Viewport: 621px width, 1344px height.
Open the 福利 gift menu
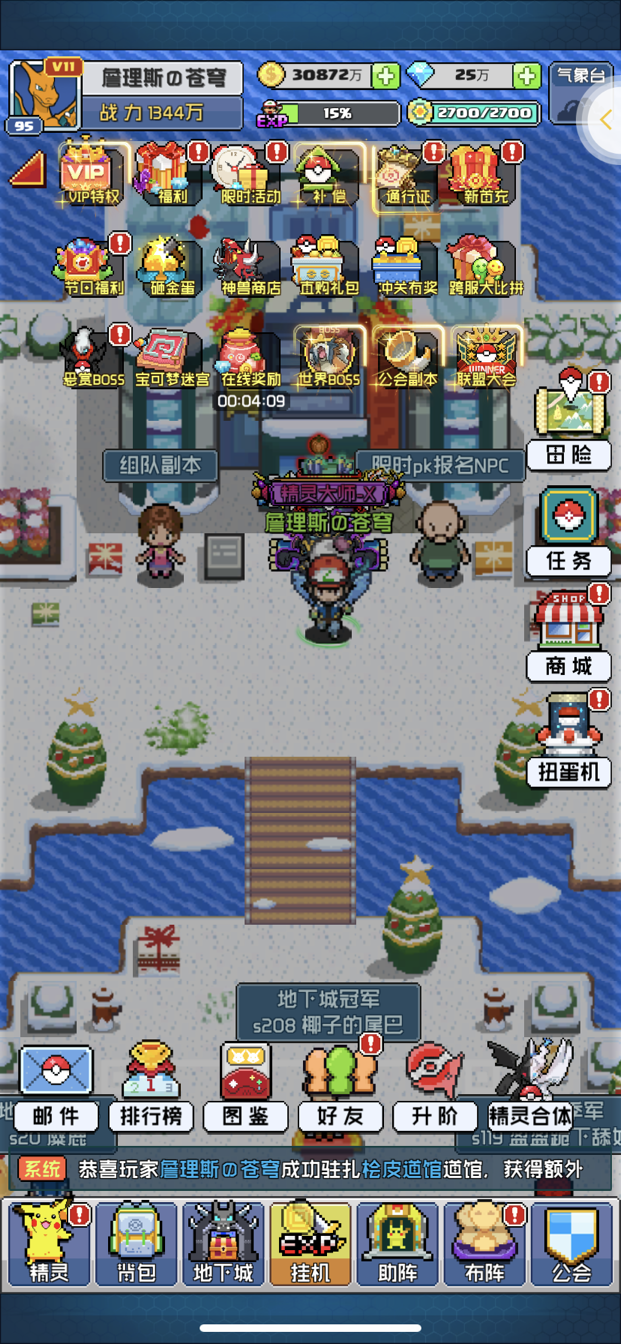coord(166,174)
